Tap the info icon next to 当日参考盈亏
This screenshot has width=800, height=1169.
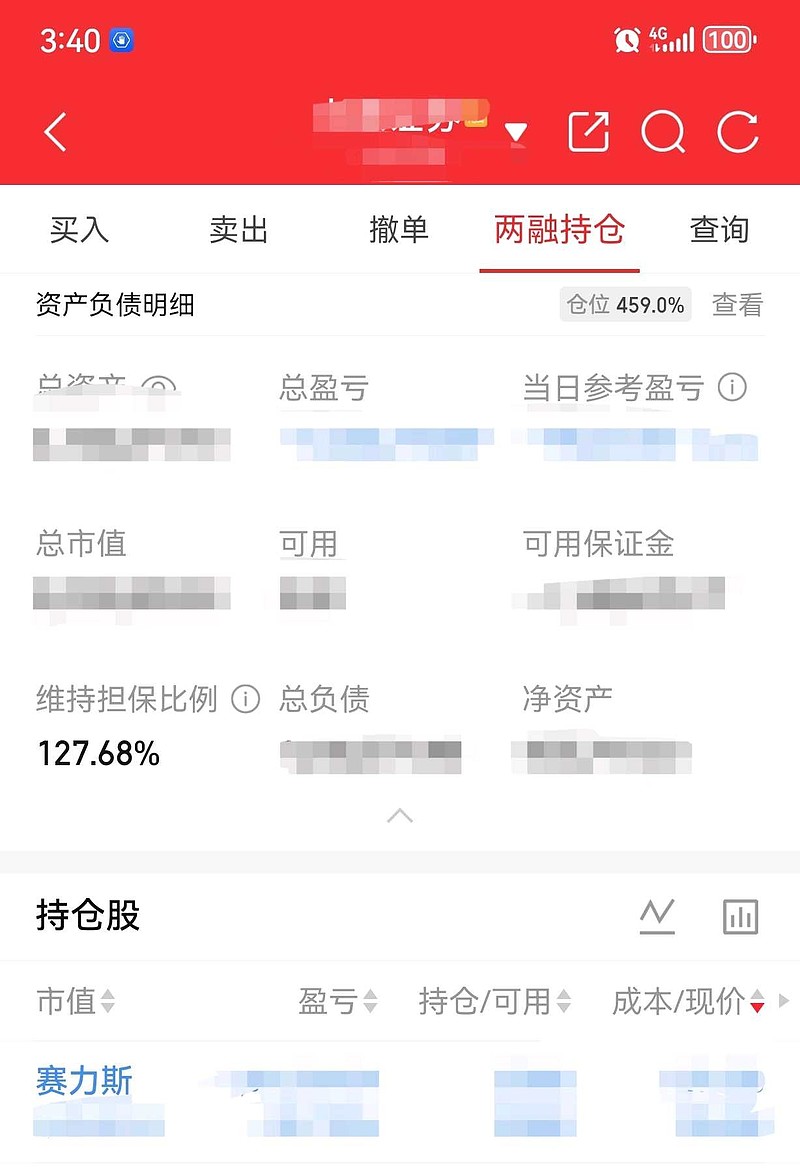click(x=733, y=387)
